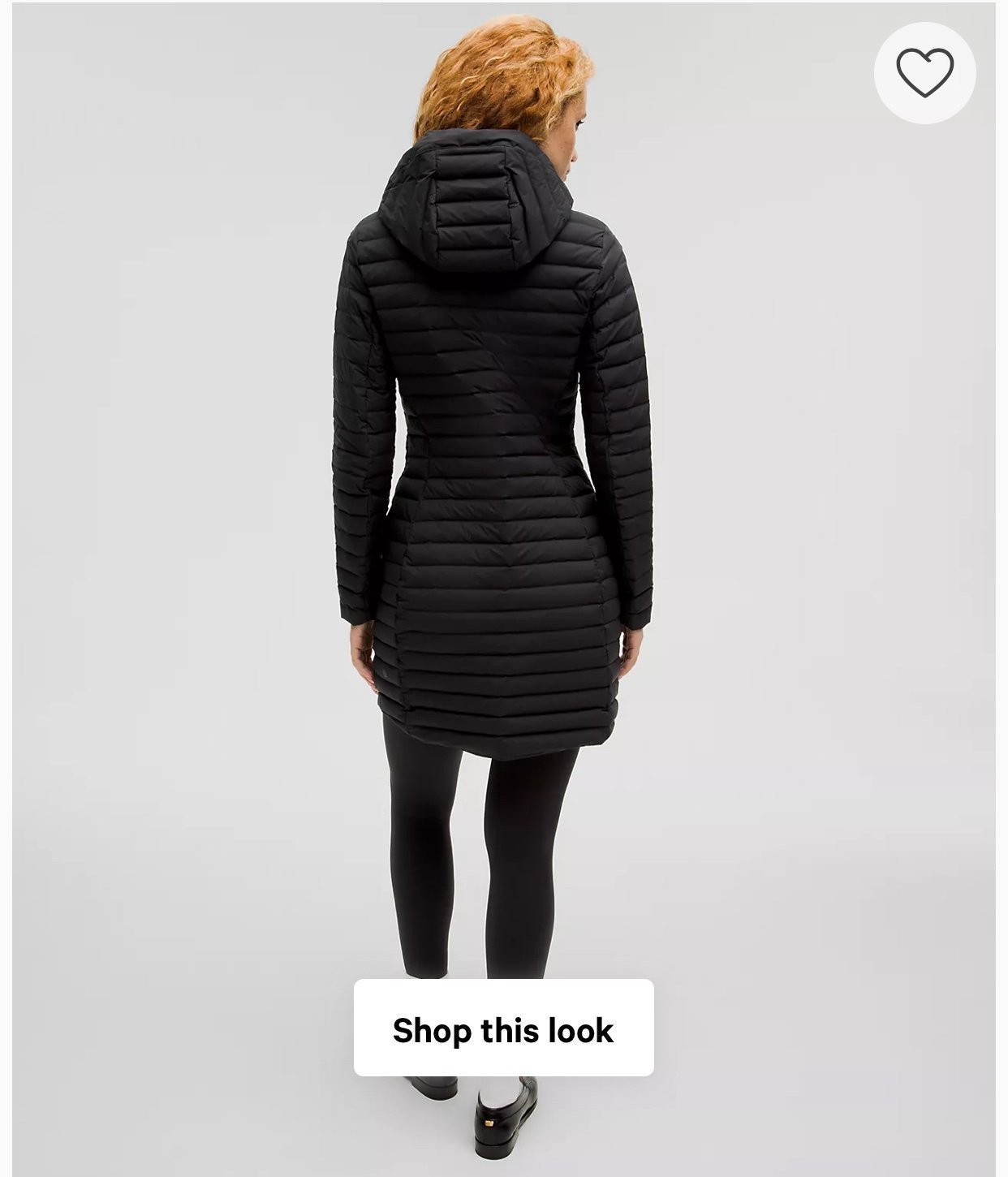
Task: Add this jacket to the wishlist
Action: [924, 73]
